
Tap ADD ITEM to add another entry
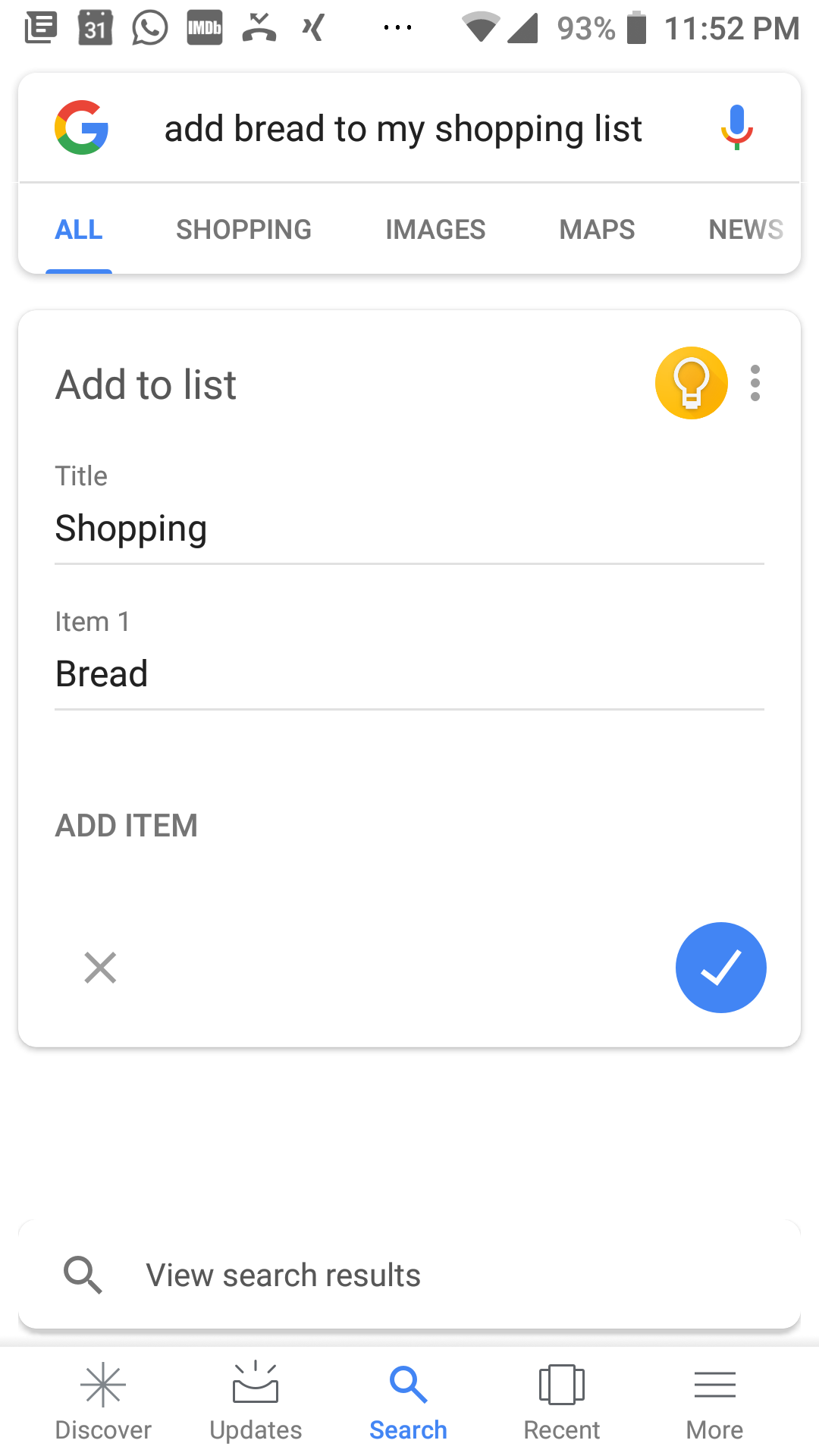tap(126, 825)
